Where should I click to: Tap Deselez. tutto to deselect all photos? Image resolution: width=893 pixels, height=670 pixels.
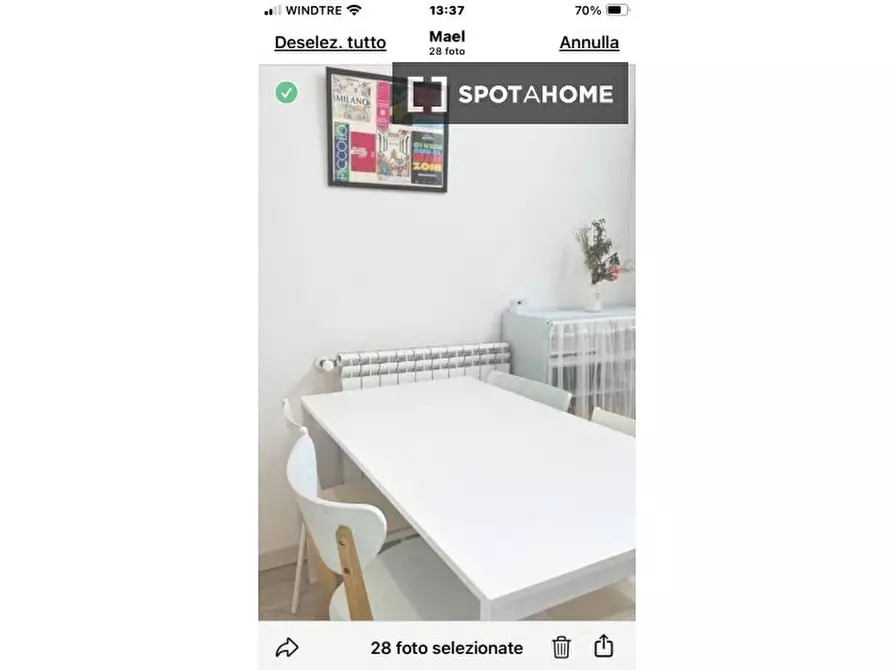point(330,43)
